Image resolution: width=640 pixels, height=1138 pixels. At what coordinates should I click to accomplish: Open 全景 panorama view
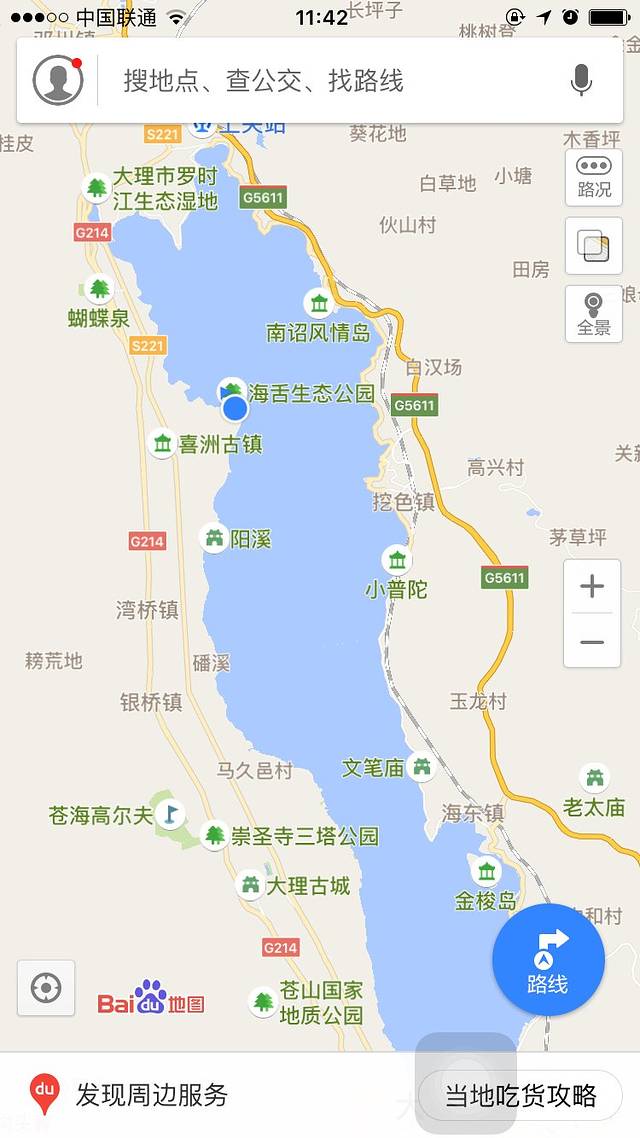tap(594, 314)
